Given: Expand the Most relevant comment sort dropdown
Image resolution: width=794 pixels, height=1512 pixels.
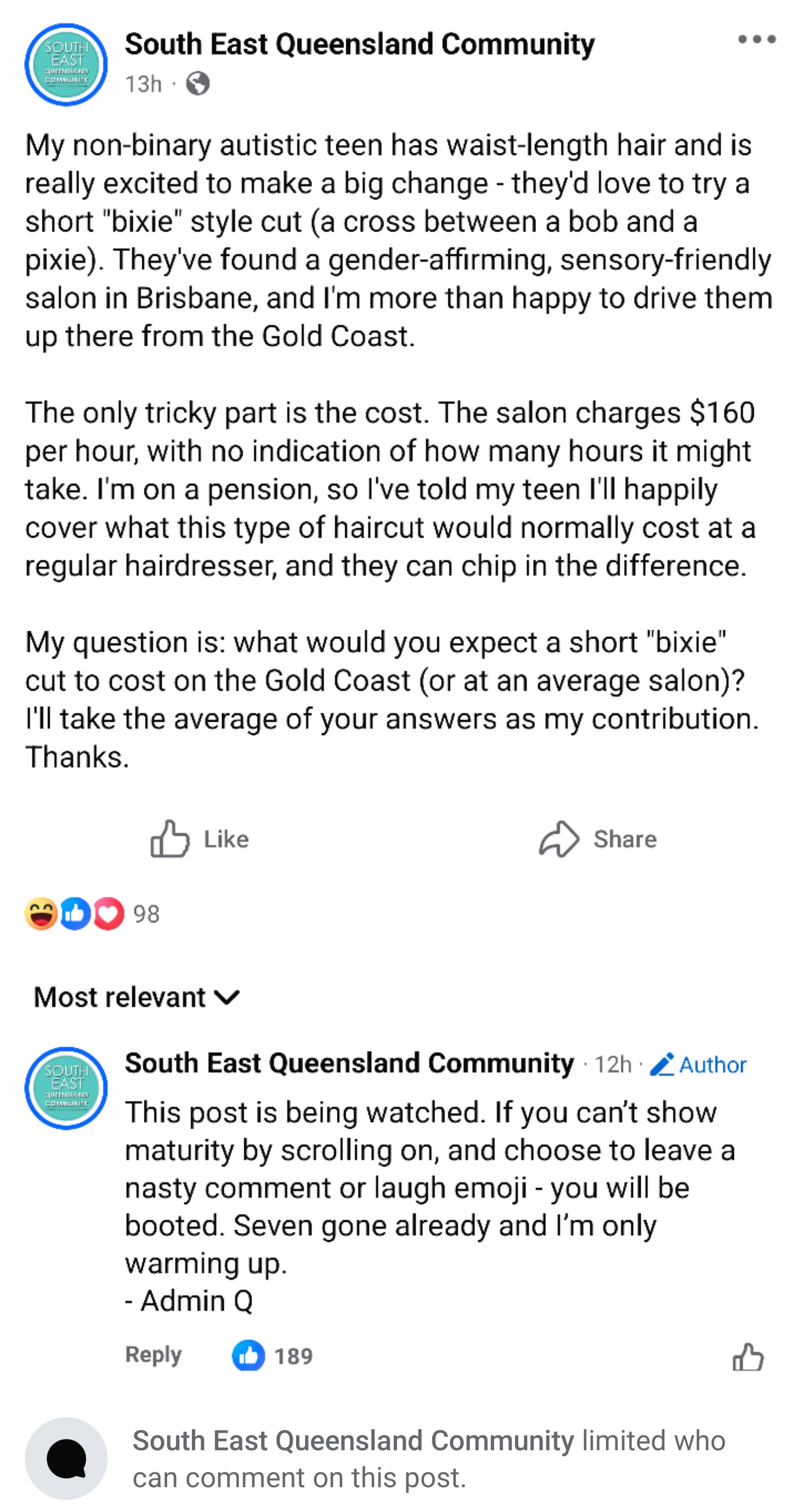Looking at the screenshot, I should (136, 997).
